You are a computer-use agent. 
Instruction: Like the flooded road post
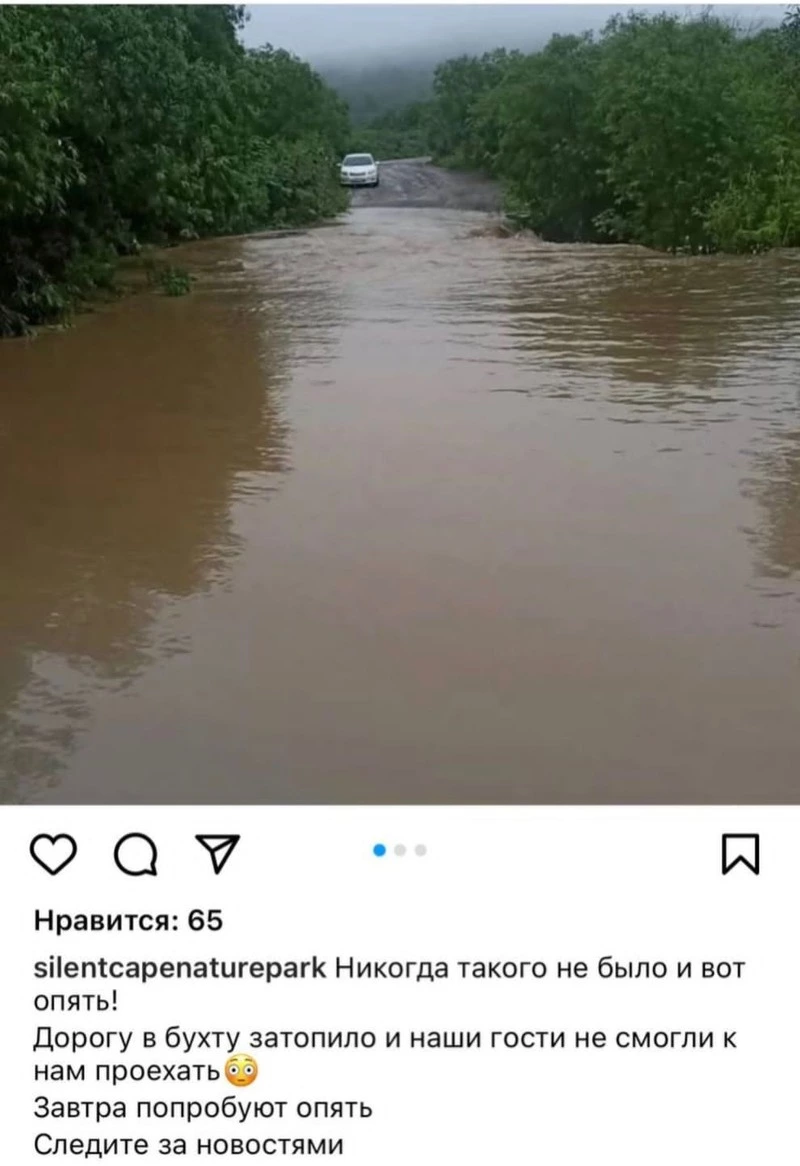click(54, 854)
